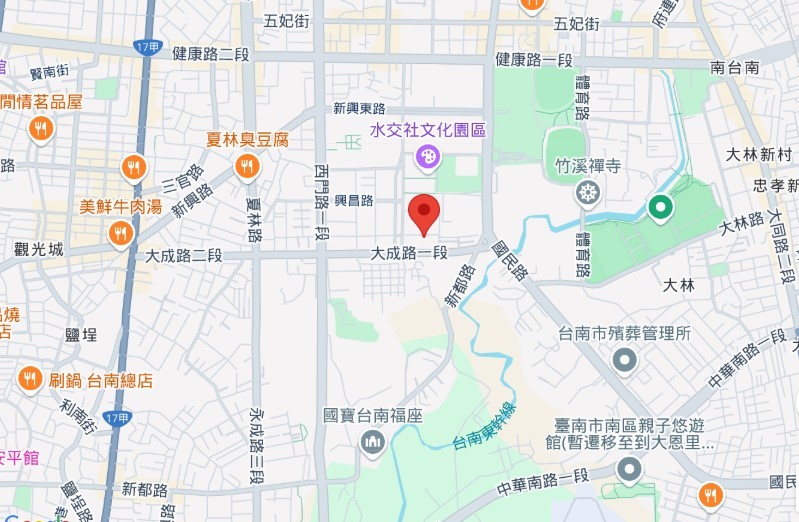Viewport: 799px width, 522px height.
Task: Tap the 國寶台南福座 landmark marker
Action: (373, 441)
